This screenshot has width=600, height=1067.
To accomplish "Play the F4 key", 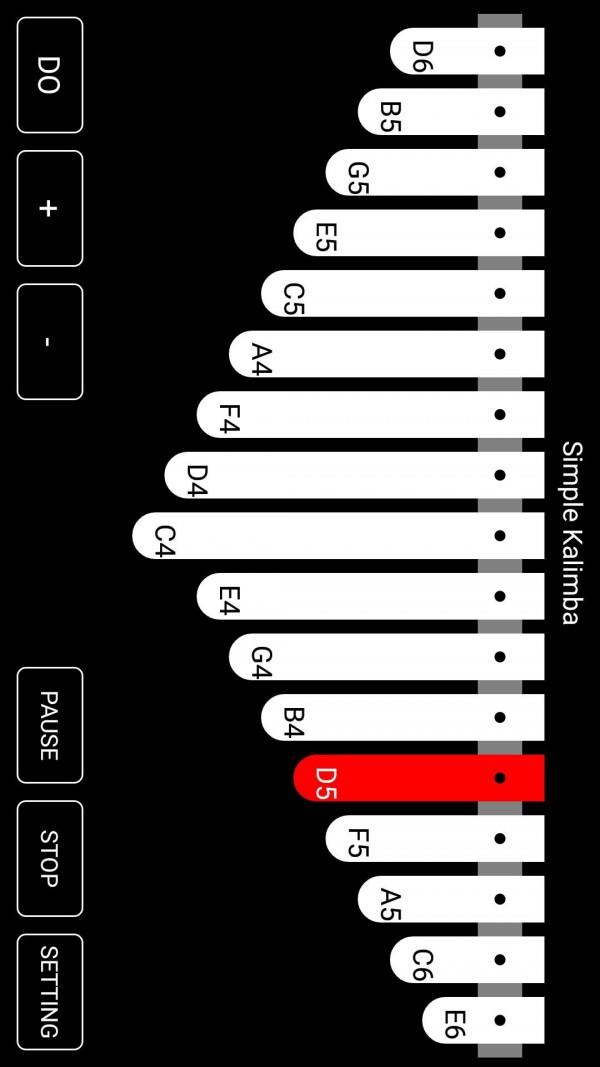I will (370, 414).
